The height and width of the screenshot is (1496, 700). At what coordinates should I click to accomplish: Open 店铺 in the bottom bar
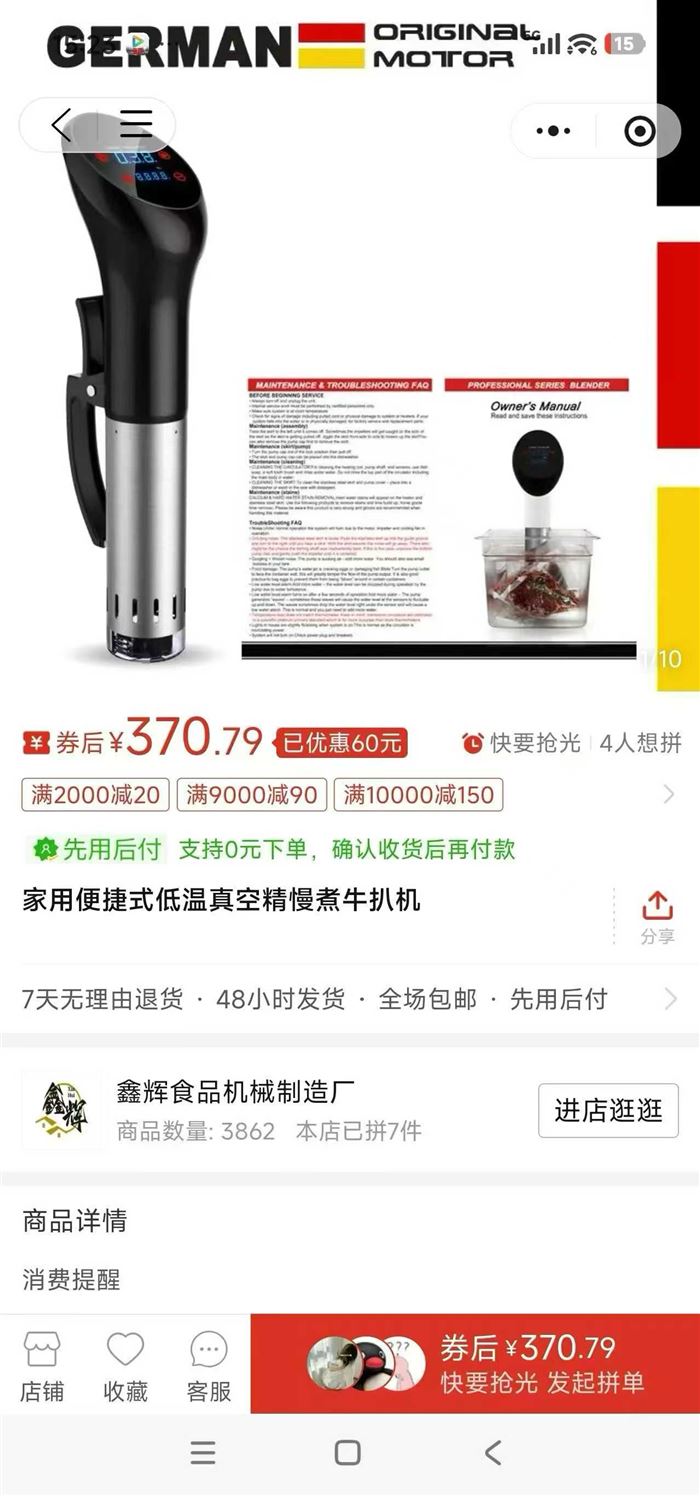42,1366
